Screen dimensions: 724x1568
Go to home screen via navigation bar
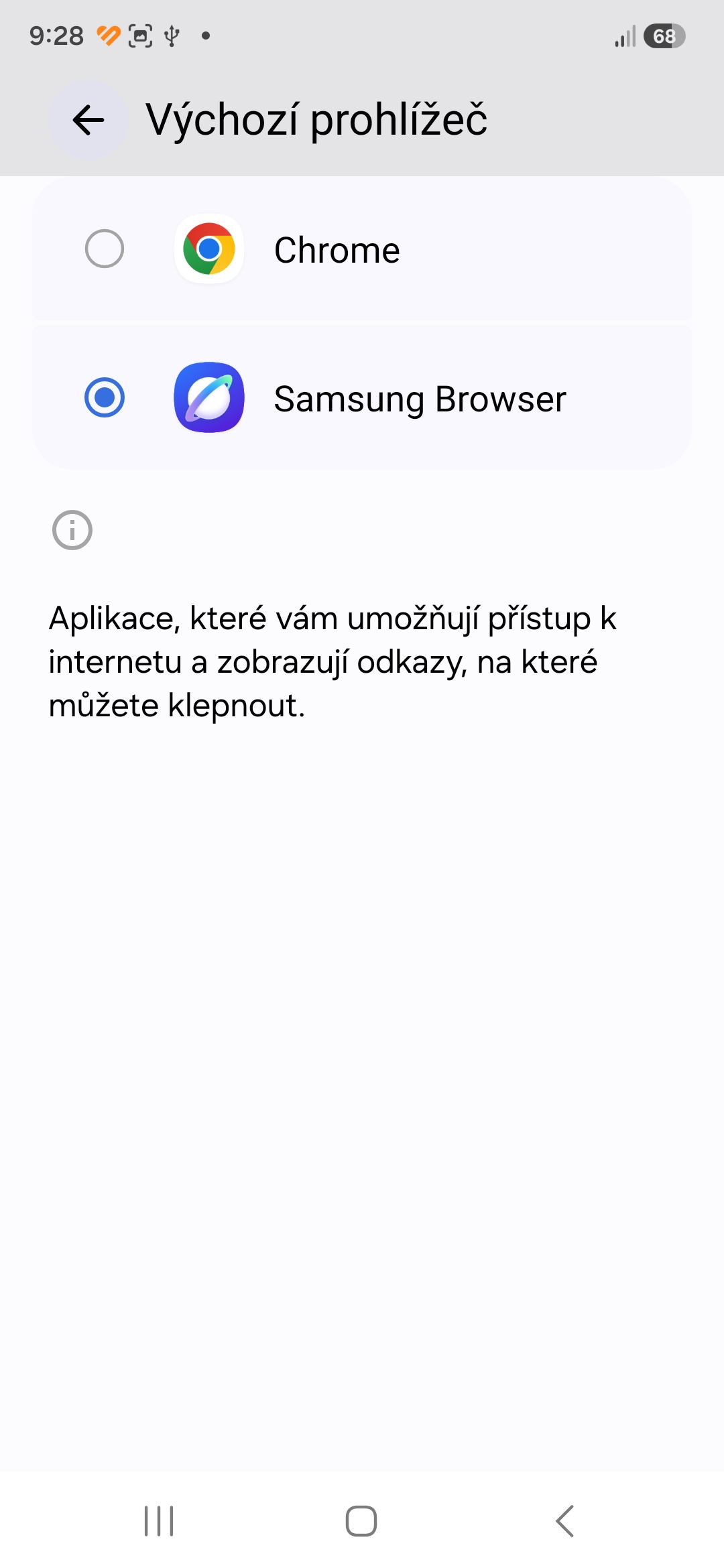coord(361,1521)
